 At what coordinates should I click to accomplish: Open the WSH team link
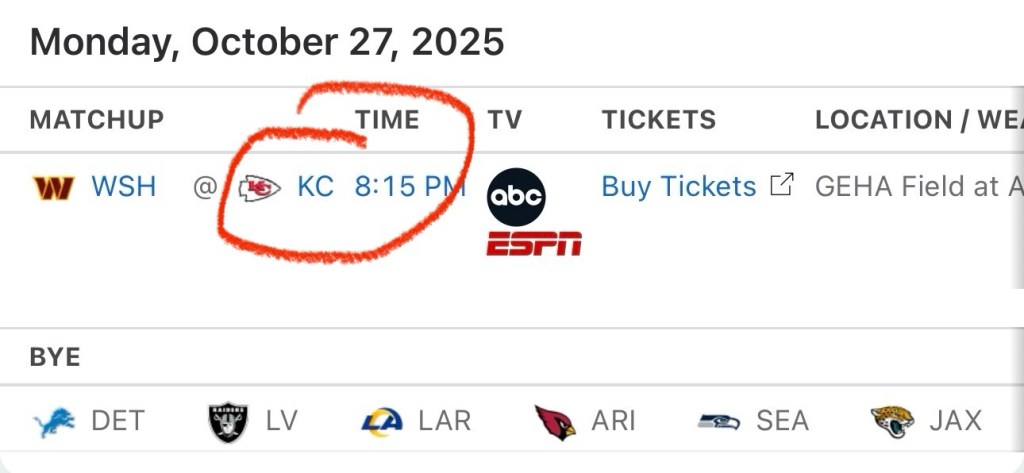123,186
